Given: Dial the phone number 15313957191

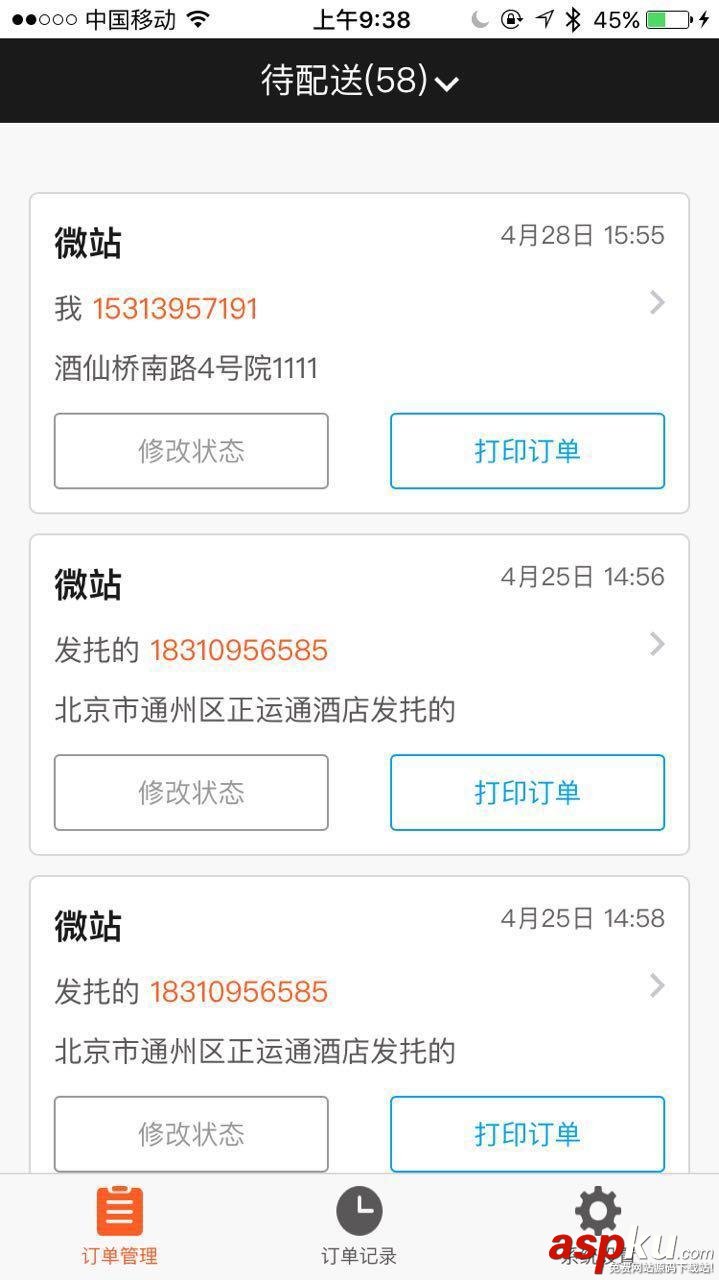Looking at the screenshot, I should tap(175, 309).
